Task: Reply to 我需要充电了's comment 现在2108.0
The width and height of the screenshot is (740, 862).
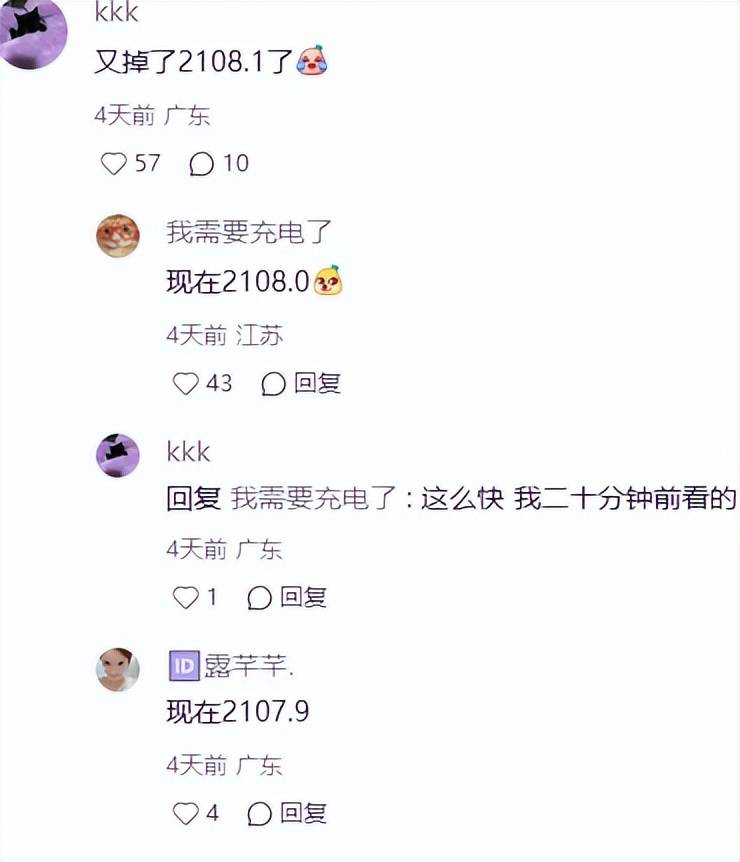Action: pyautogui.click(x=304, y=383)
